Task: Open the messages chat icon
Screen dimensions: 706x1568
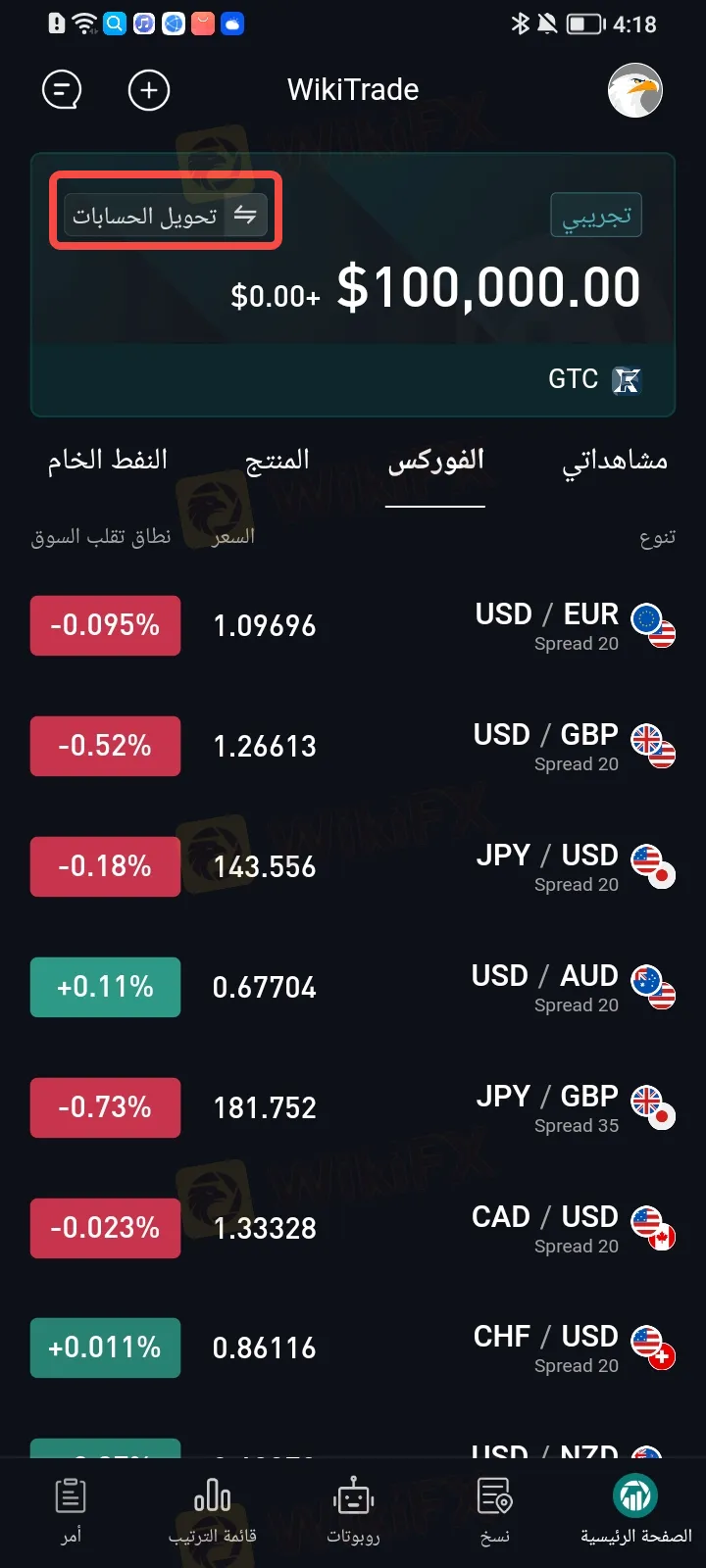Action: pos(62,91)
